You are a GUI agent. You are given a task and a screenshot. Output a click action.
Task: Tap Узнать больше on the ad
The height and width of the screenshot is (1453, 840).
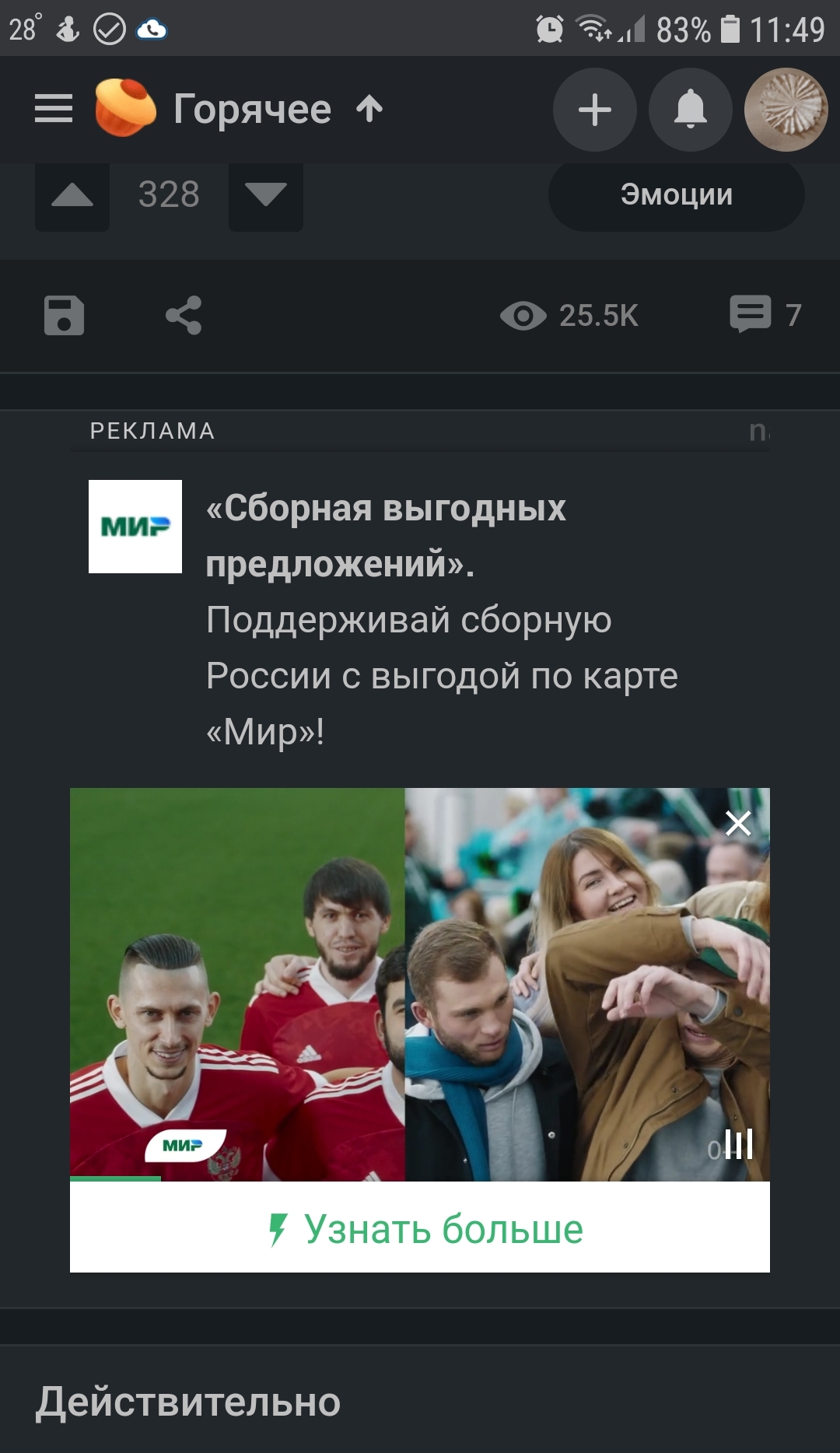tap(420, 1228)
